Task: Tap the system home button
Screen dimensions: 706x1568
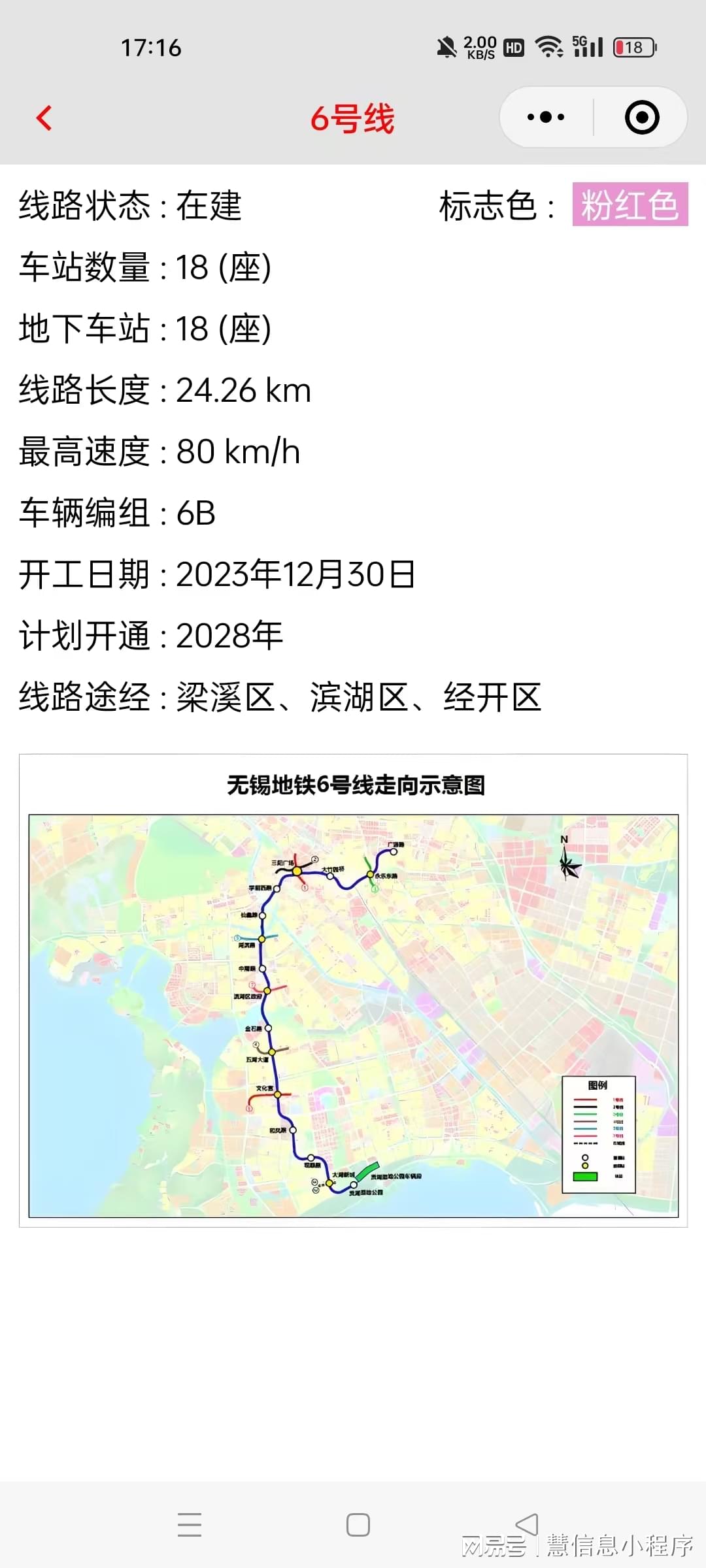Action: pyautogui.click(x=358, y=1525)
